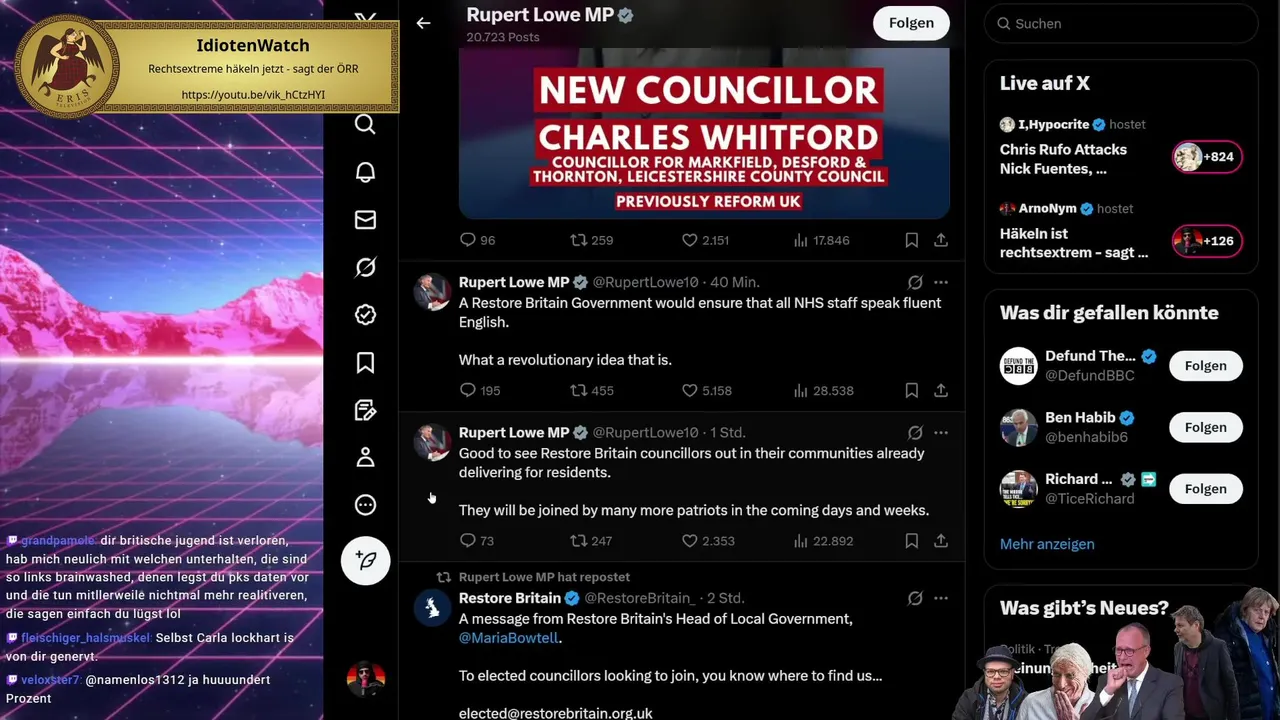Follow Richard Tice
The width and height of the screenshot is (1280, 720).
tap(1205, 489)
